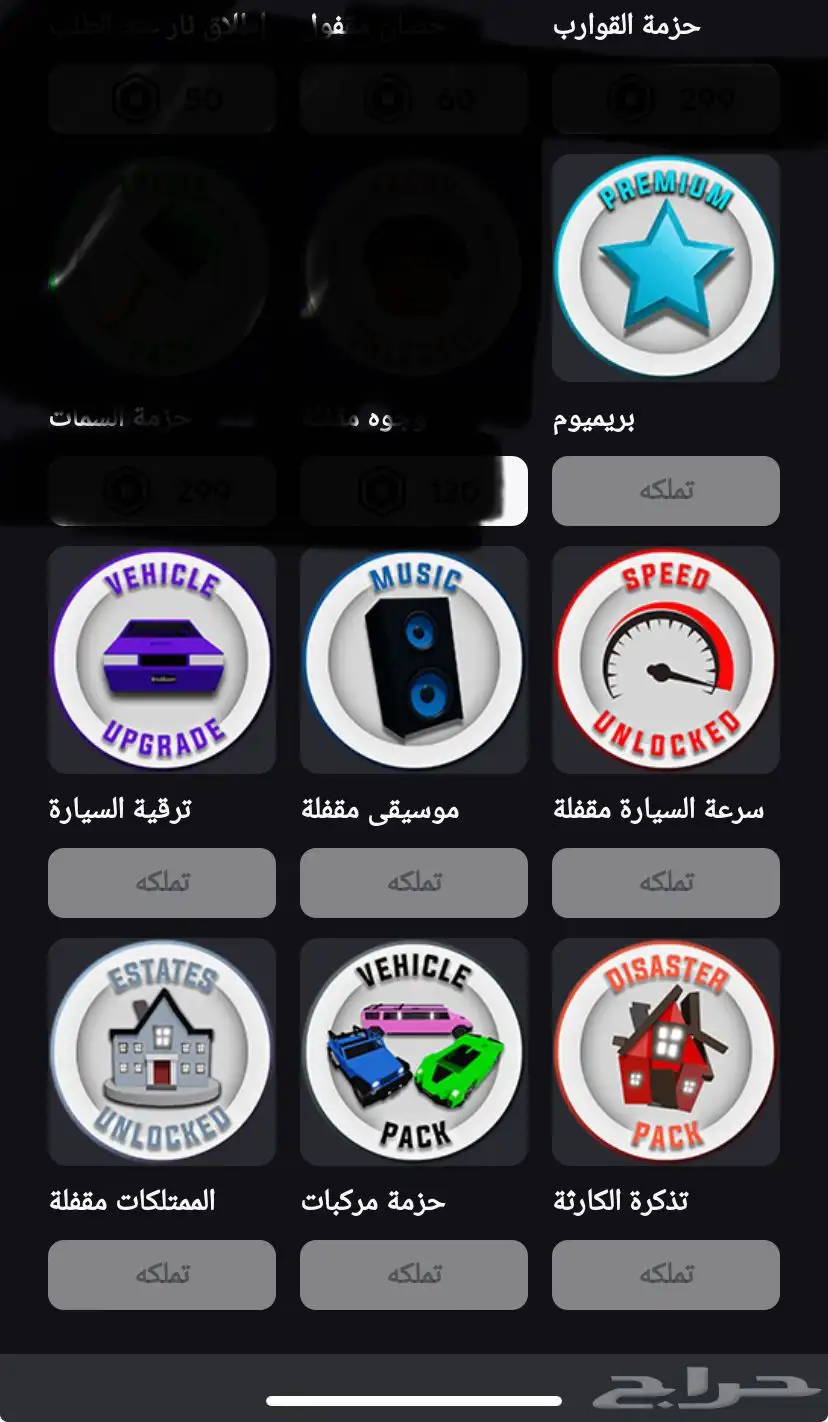Tap the تملكه button under موسيقى مقفلة
The image size is (828, 1422).
[414, 883]
